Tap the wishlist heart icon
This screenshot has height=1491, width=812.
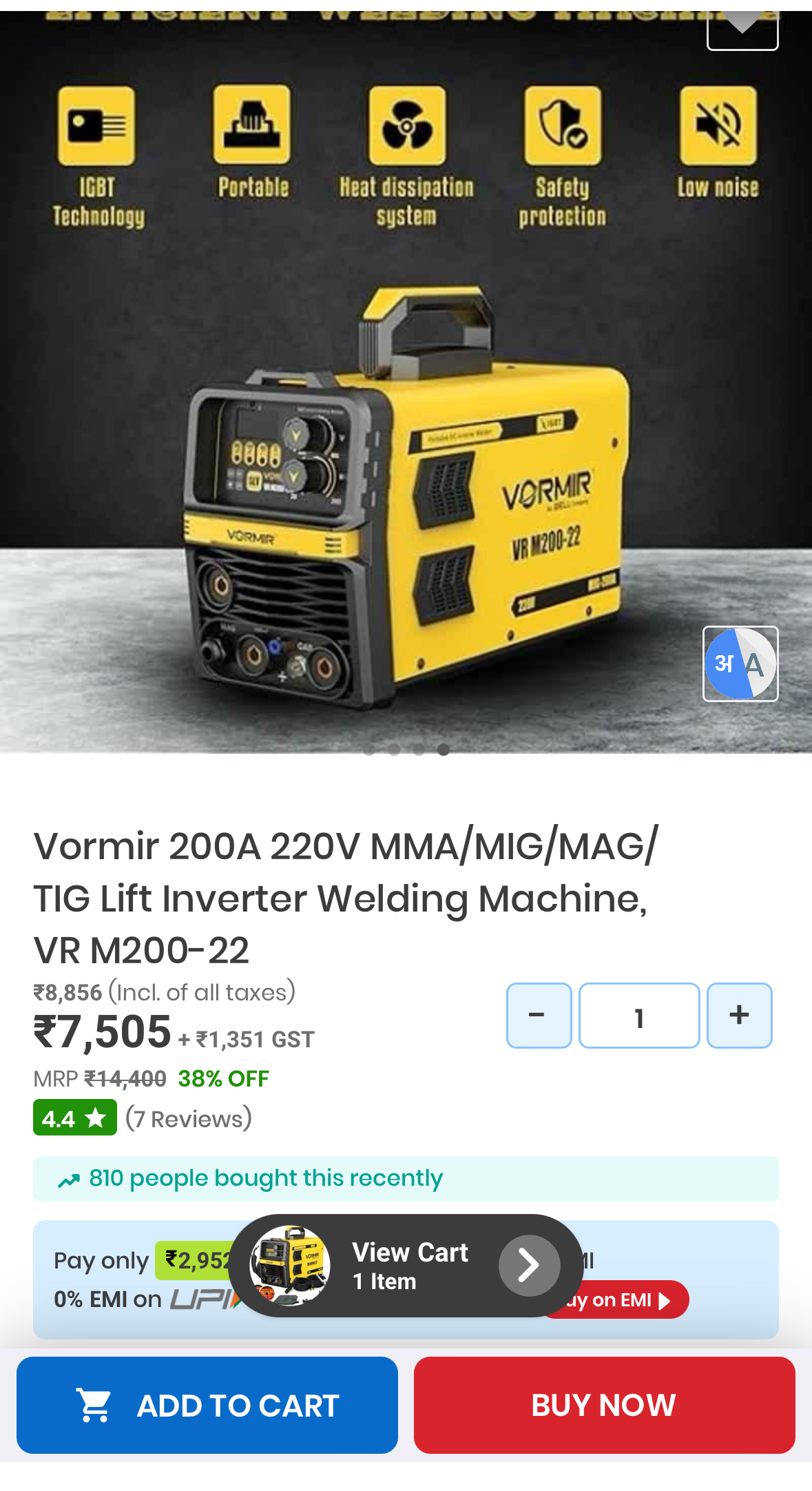pos(742,28)
